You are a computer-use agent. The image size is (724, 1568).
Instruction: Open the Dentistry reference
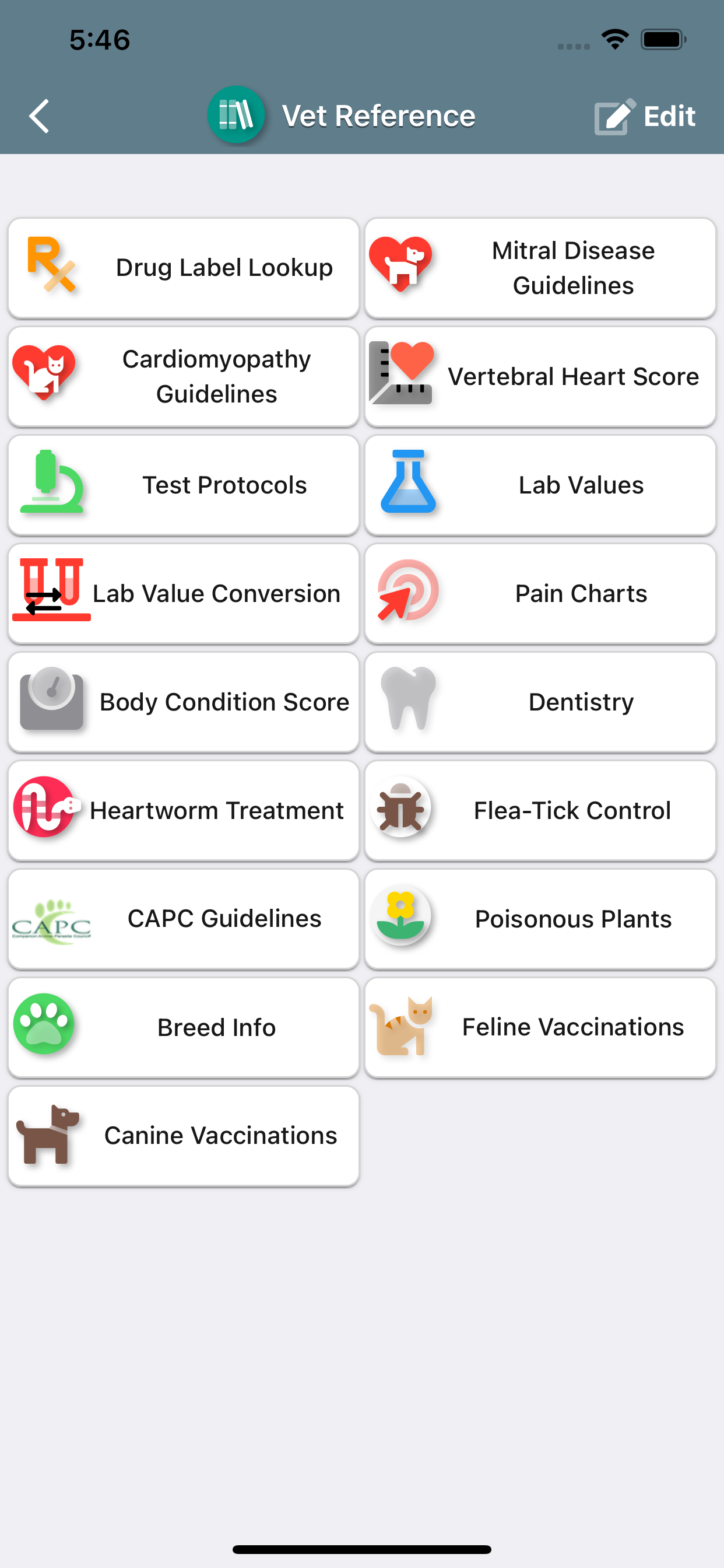click(x=540, y=702)
